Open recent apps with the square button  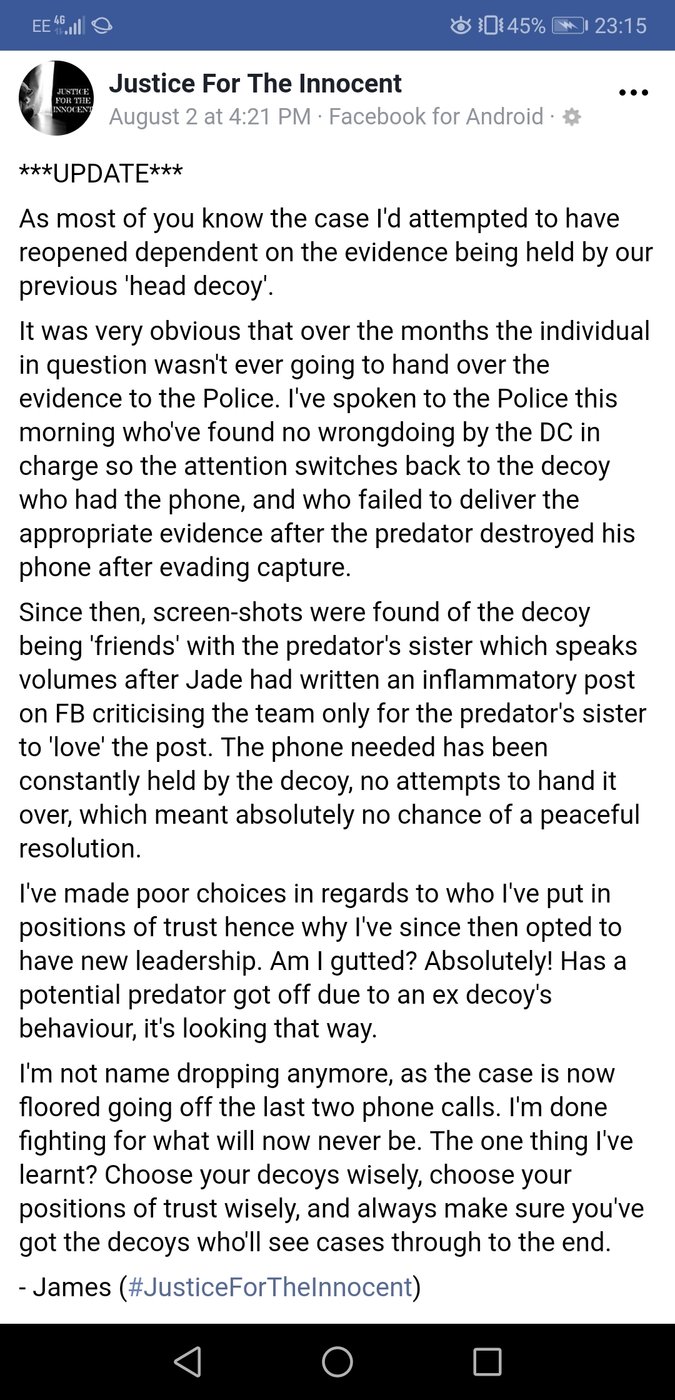pos(487,1361)
